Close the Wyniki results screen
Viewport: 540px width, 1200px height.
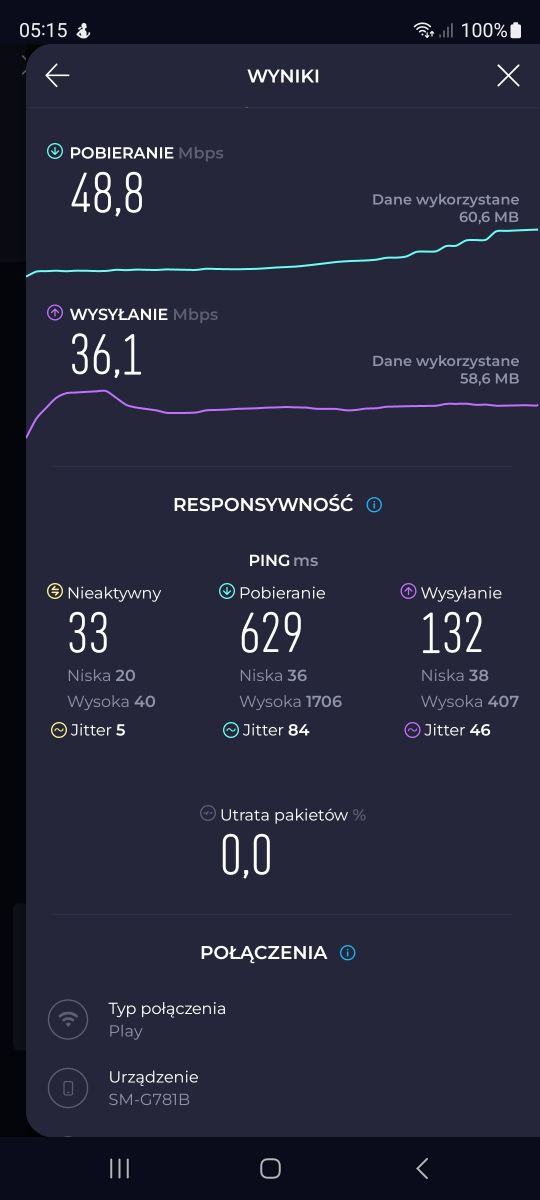(x=508, y=76)
